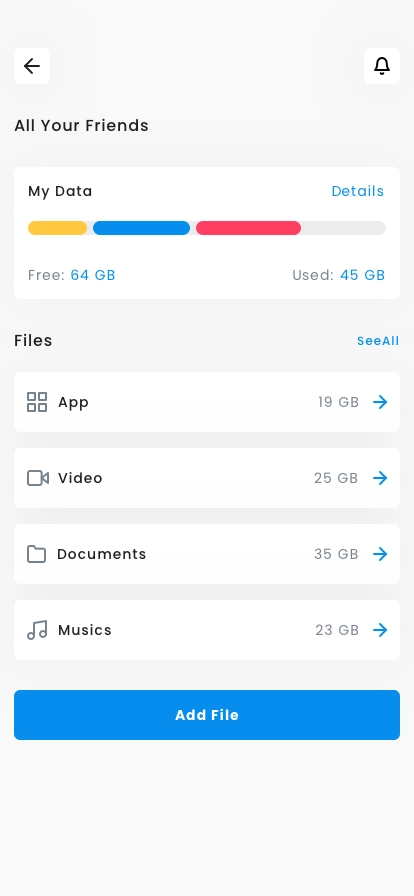
Task: Tap SeeAll next to Files
Action: [x=378, y=341]
